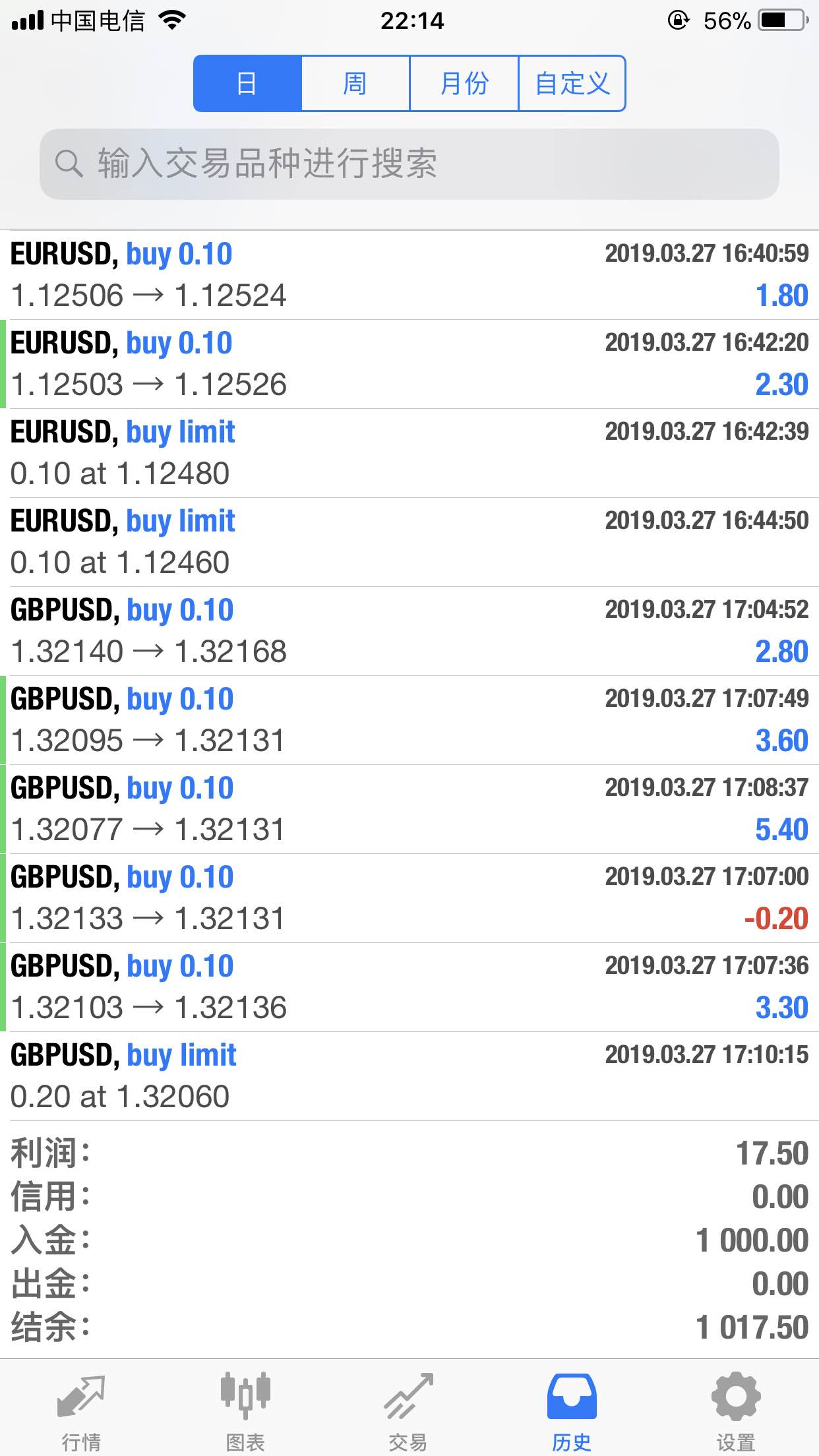Open the GBPUSD trade with profit 5.40

[x=409, y=809]
